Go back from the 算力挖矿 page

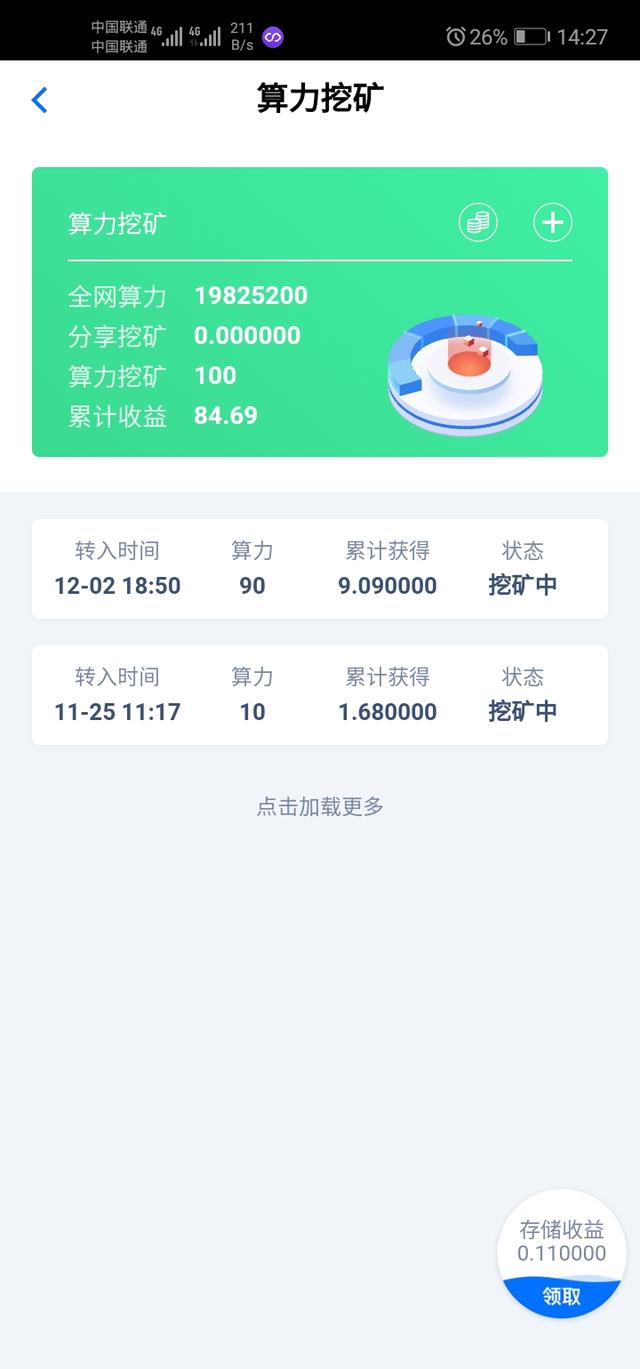click(40, 100)
